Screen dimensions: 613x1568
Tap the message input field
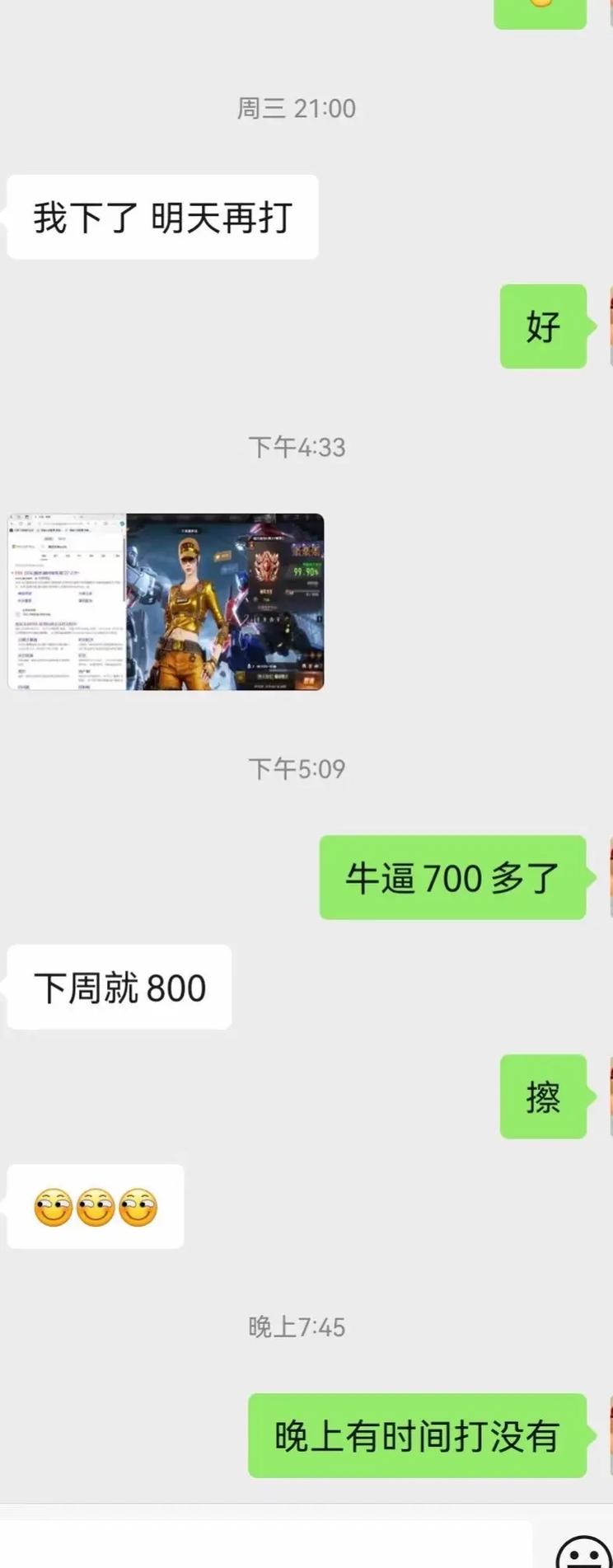point(264,1547)
